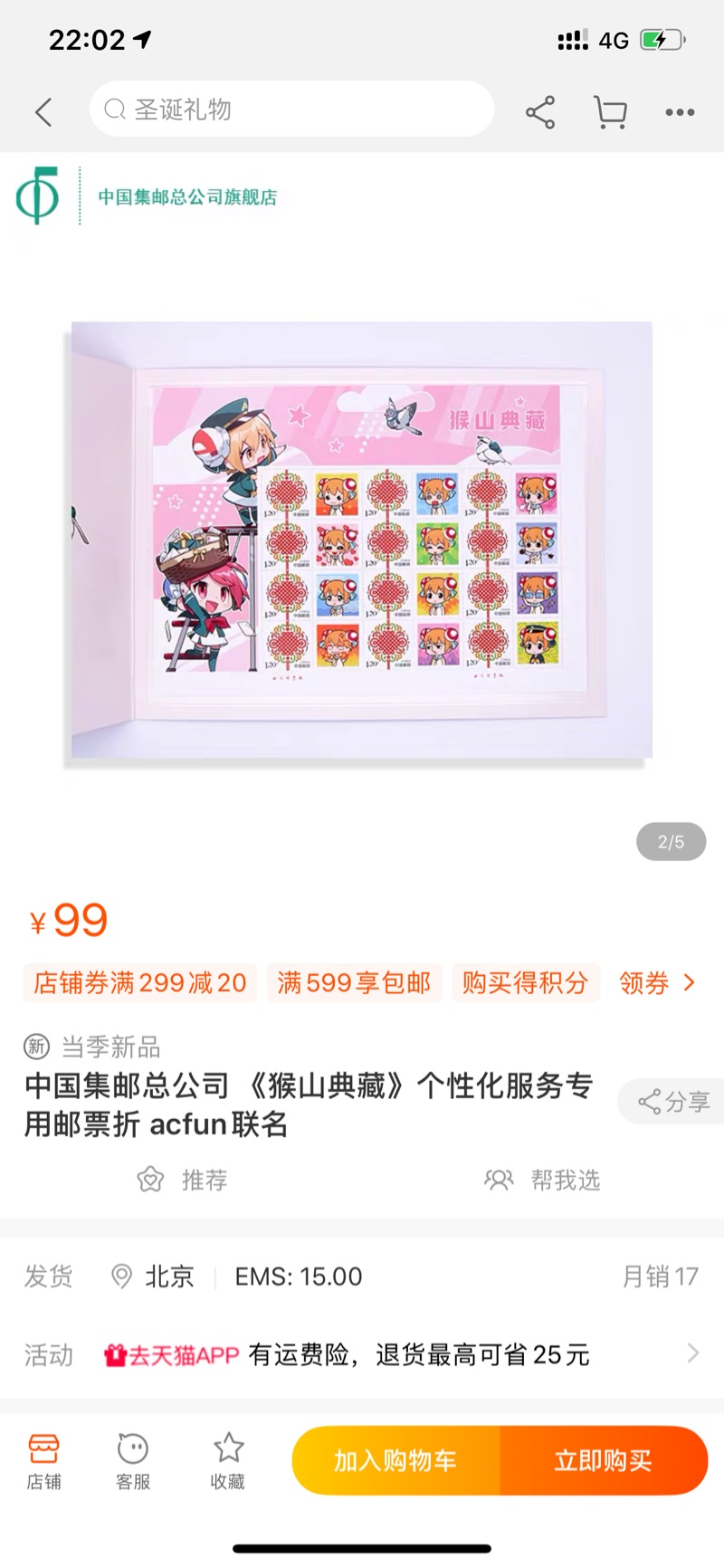Image resolution: width=724 pixels, height=1568 pixels.
Task: Open the 活动 去天猫APP freight insurance row
Action: 362,1355
